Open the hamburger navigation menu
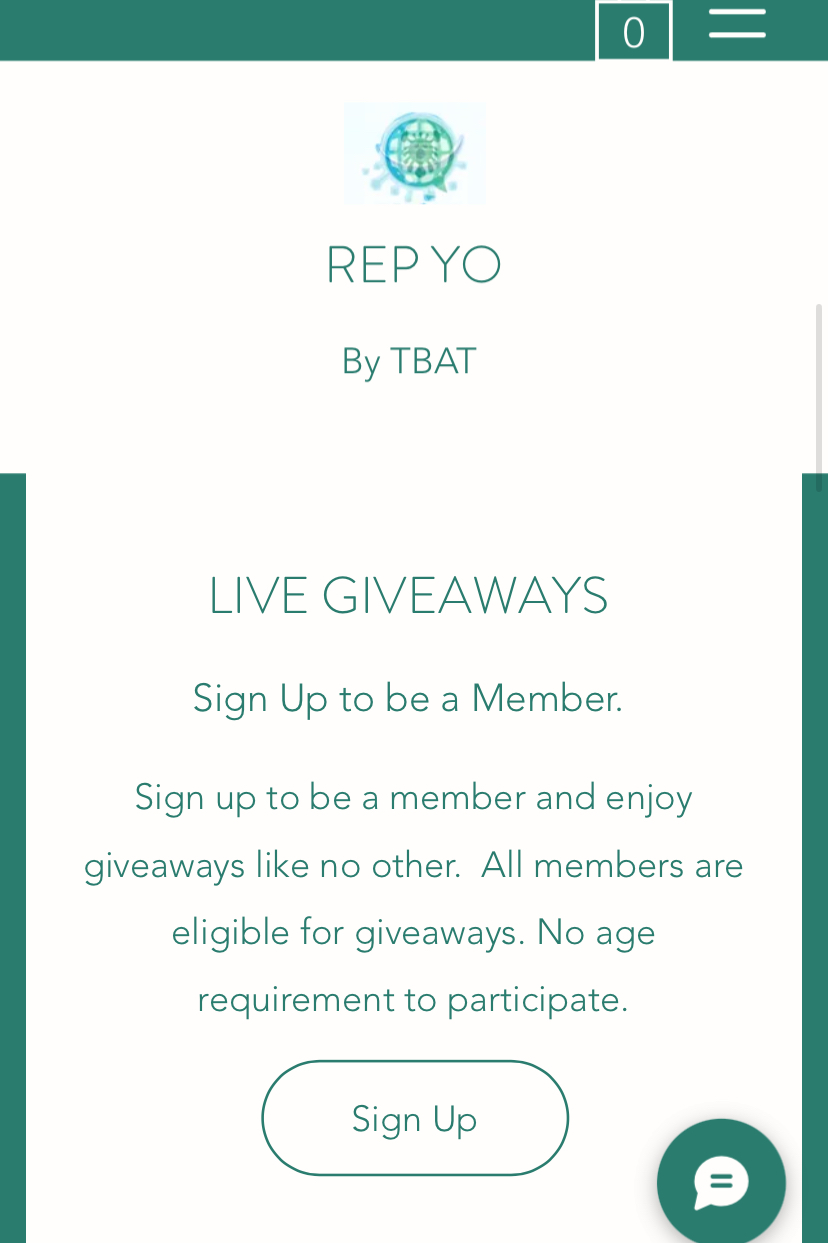 coord(737,25)
